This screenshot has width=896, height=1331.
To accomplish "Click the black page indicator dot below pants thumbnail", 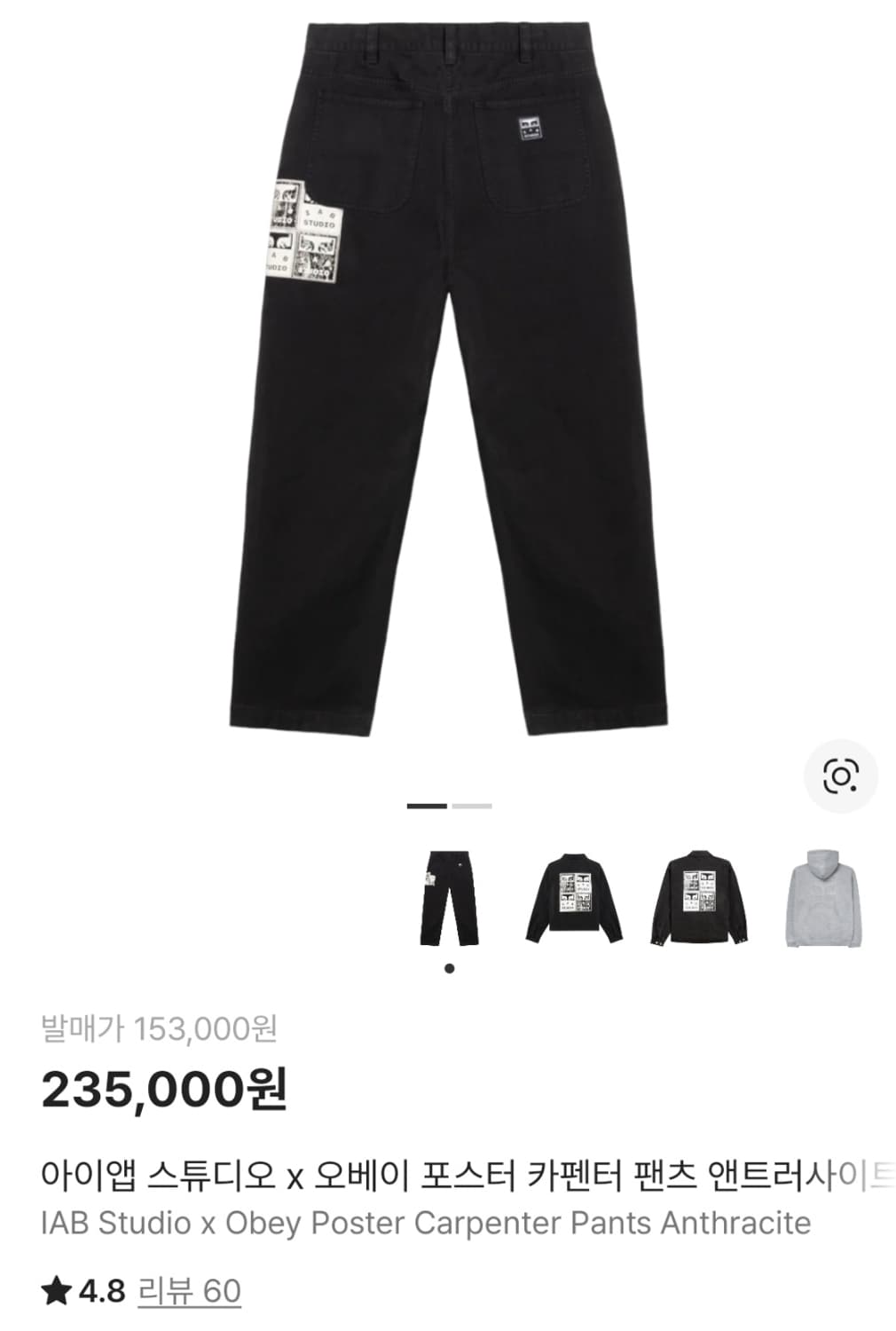I will 447,969.
